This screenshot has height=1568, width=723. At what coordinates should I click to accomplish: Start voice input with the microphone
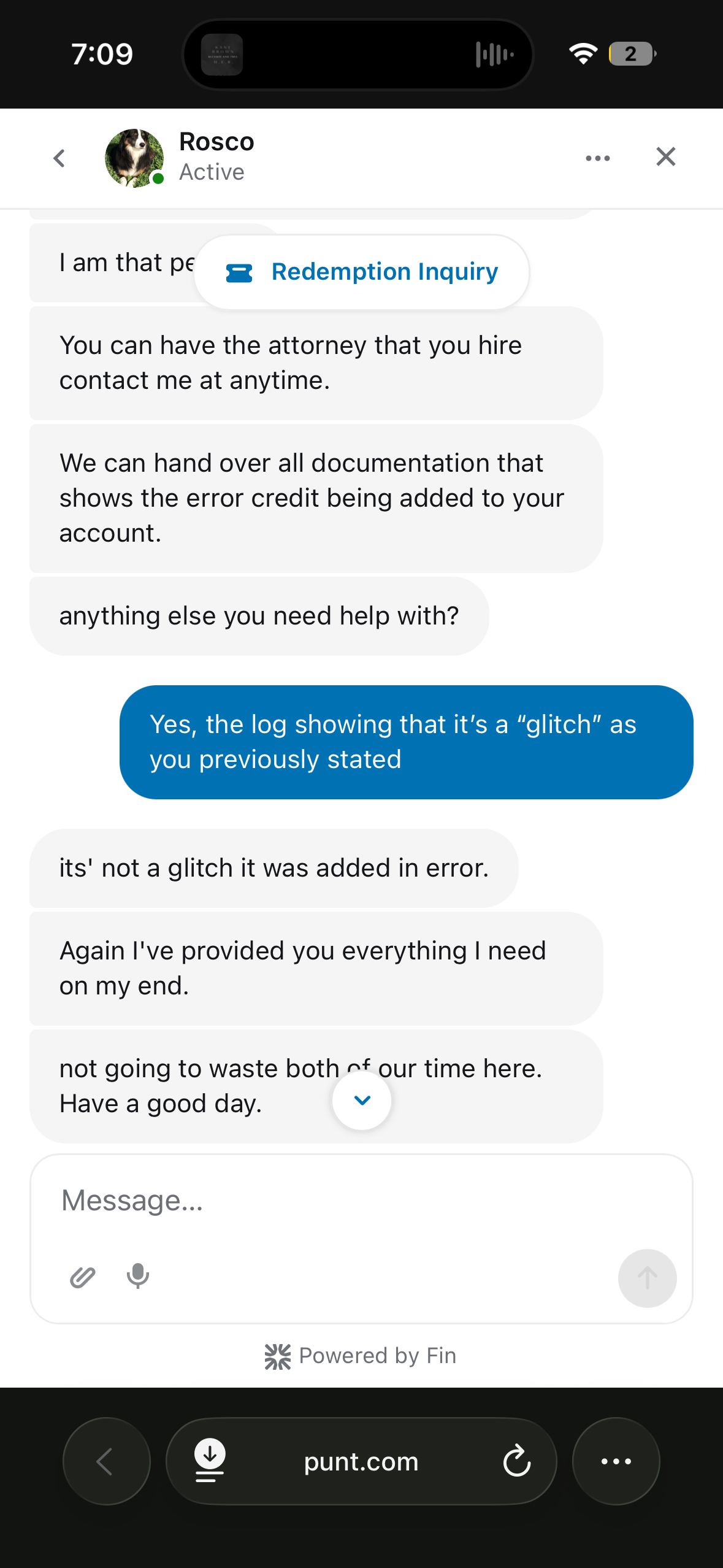138,1276
